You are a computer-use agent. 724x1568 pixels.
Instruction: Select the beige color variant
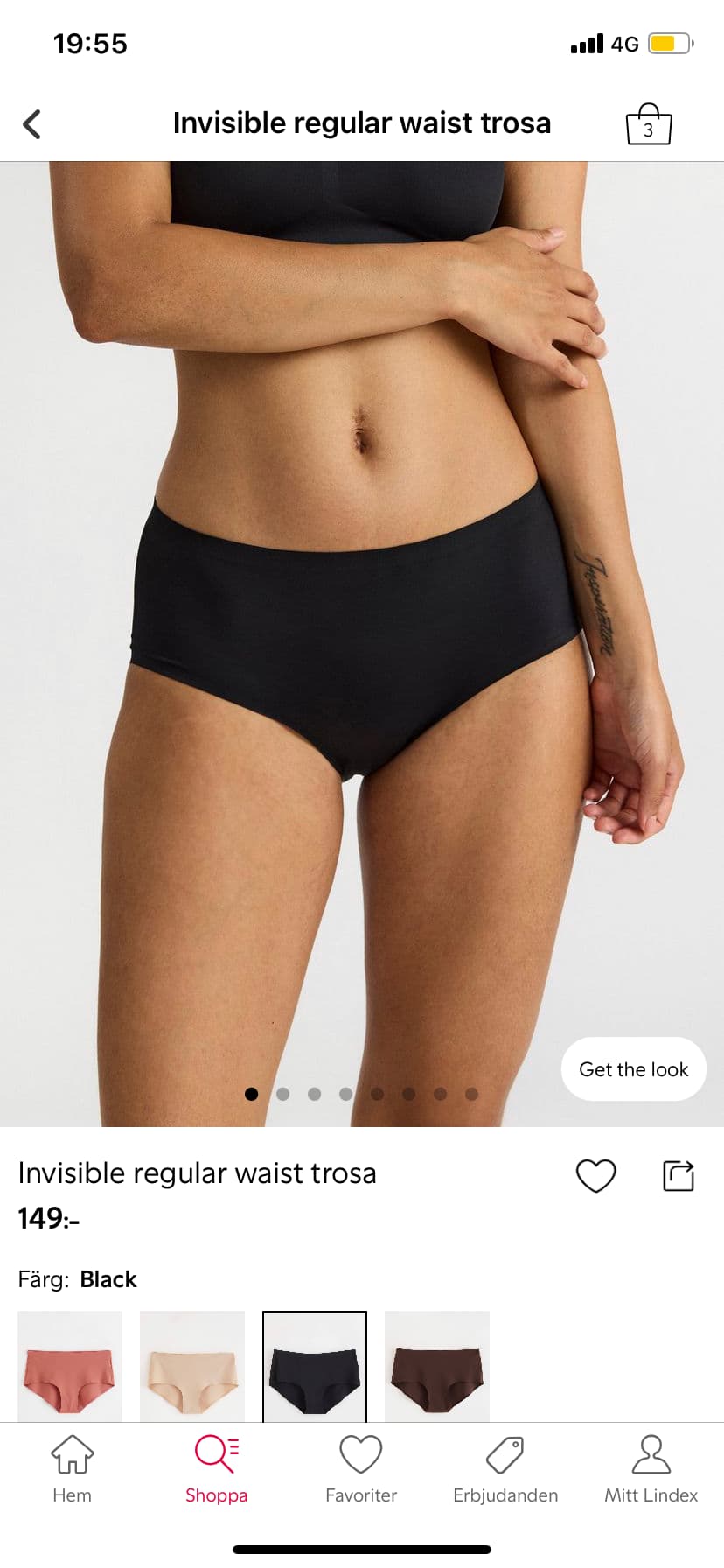192,1366
